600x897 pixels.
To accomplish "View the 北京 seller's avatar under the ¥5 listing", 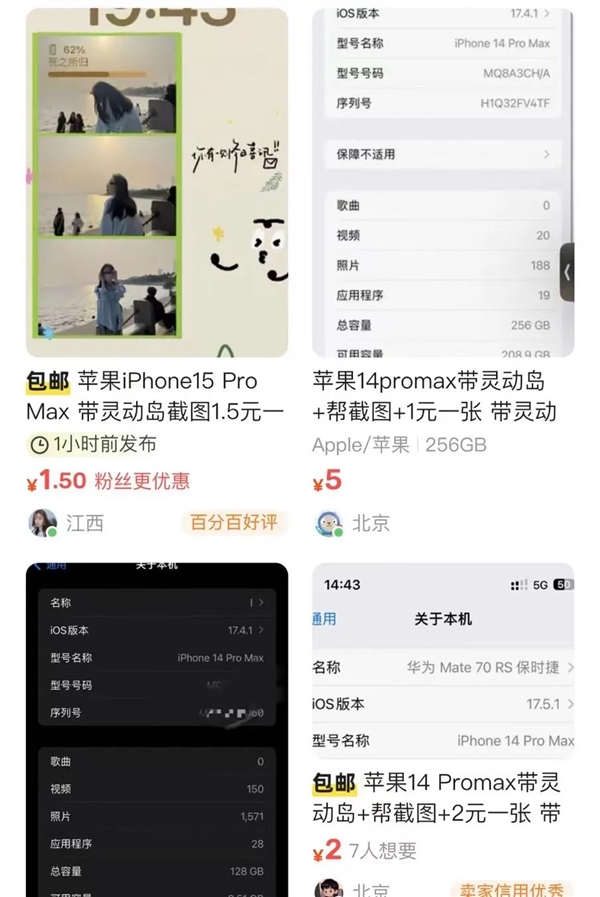I will [329, 523].
